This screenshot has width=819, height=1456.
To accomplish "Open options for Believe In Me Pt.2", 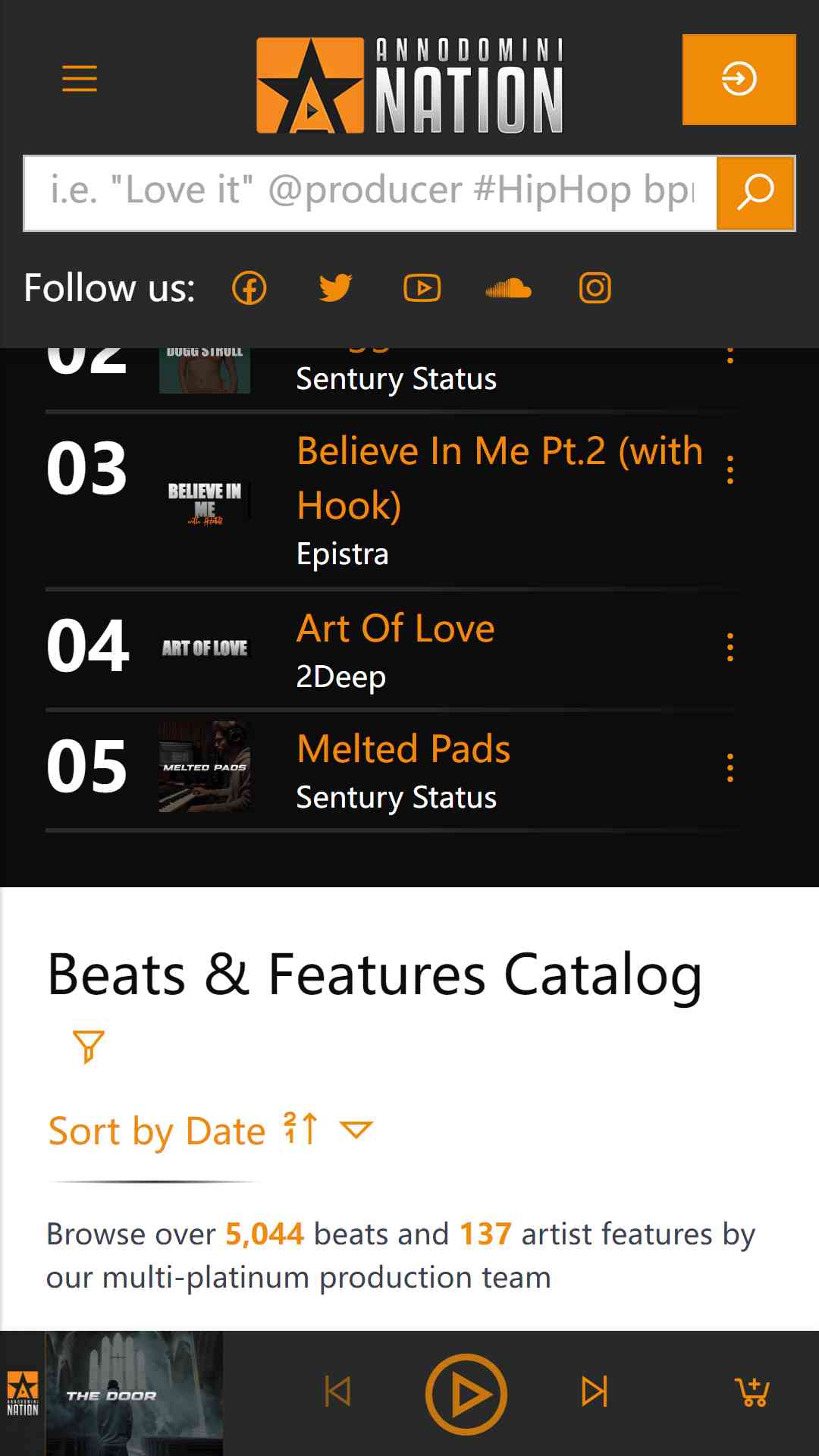I will (730, 469).
